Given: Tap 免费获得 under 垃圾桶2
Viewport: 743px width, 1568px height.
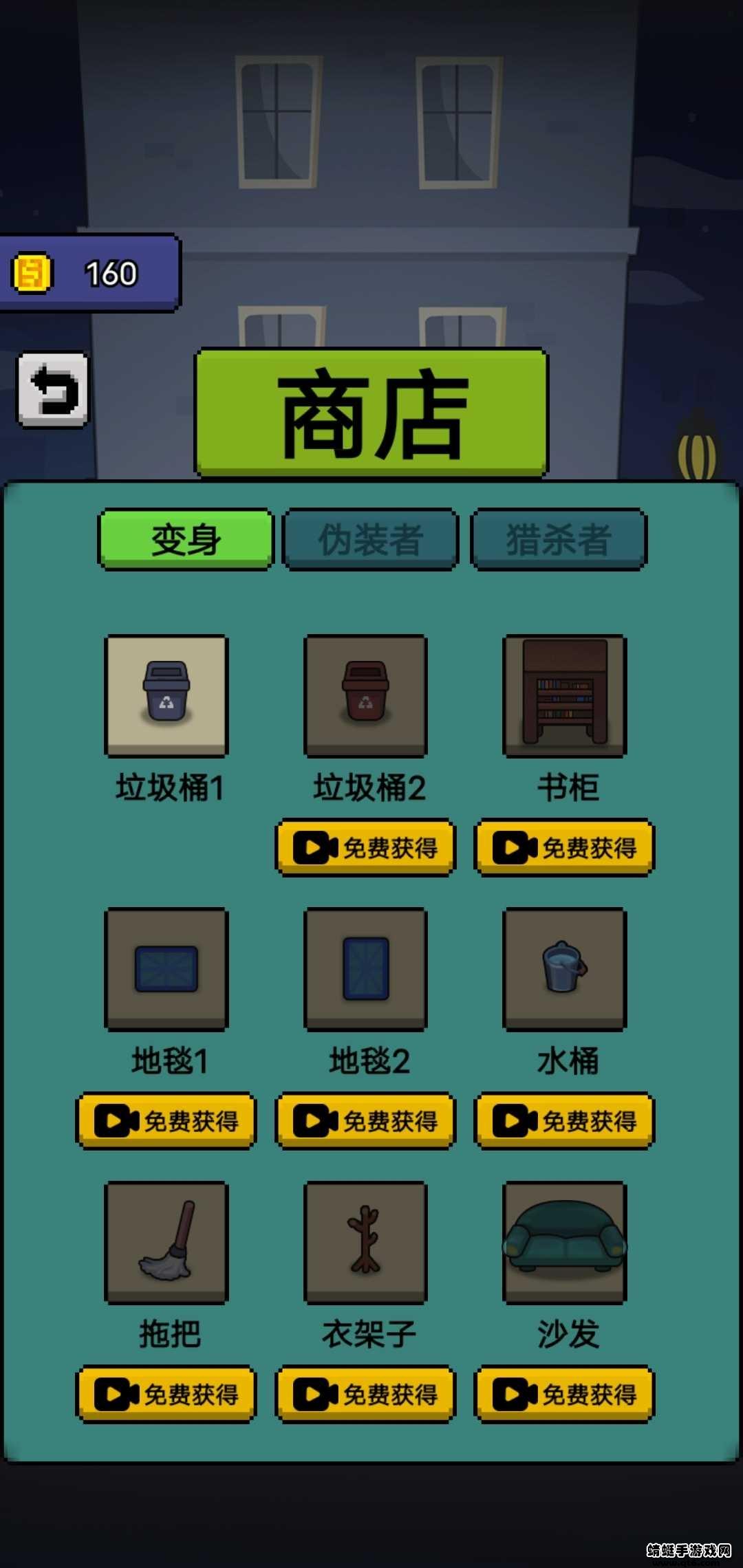Looking at the screenshot, I should tap(365, 847).
